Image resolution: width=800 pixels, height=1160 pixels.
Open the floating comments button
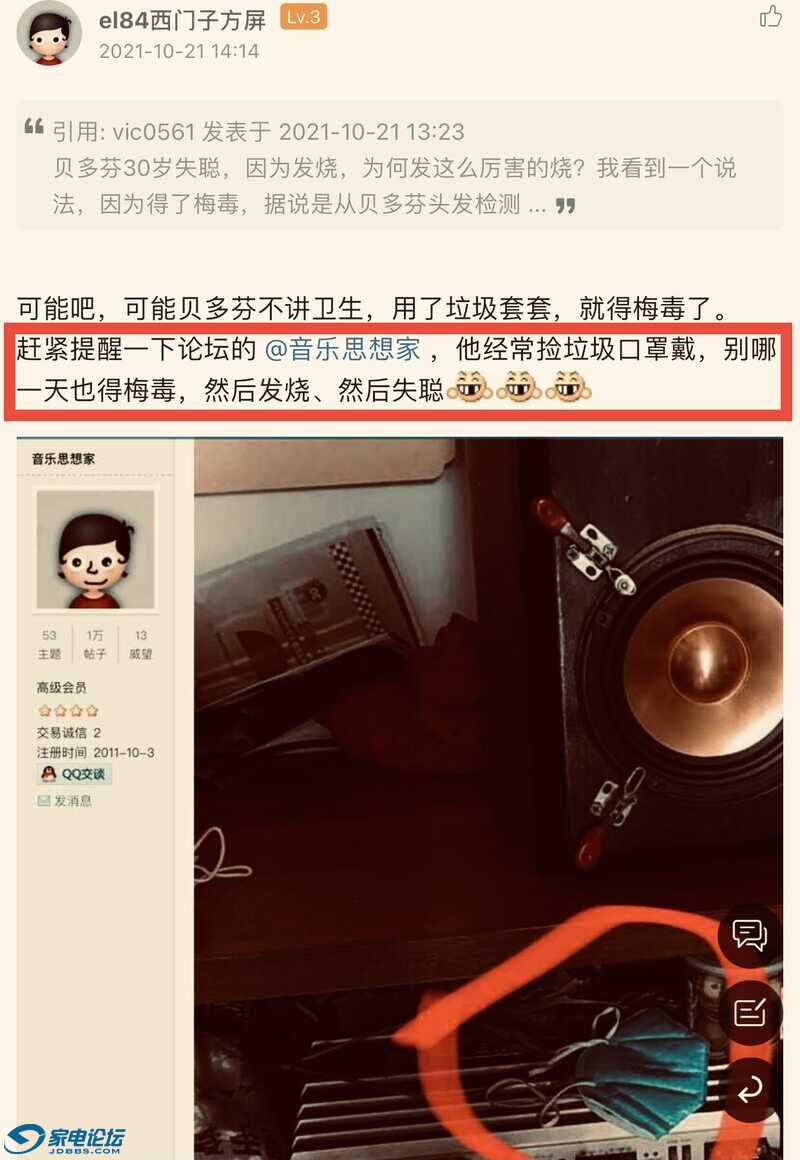pyautogui.click(x=750, y=935)
